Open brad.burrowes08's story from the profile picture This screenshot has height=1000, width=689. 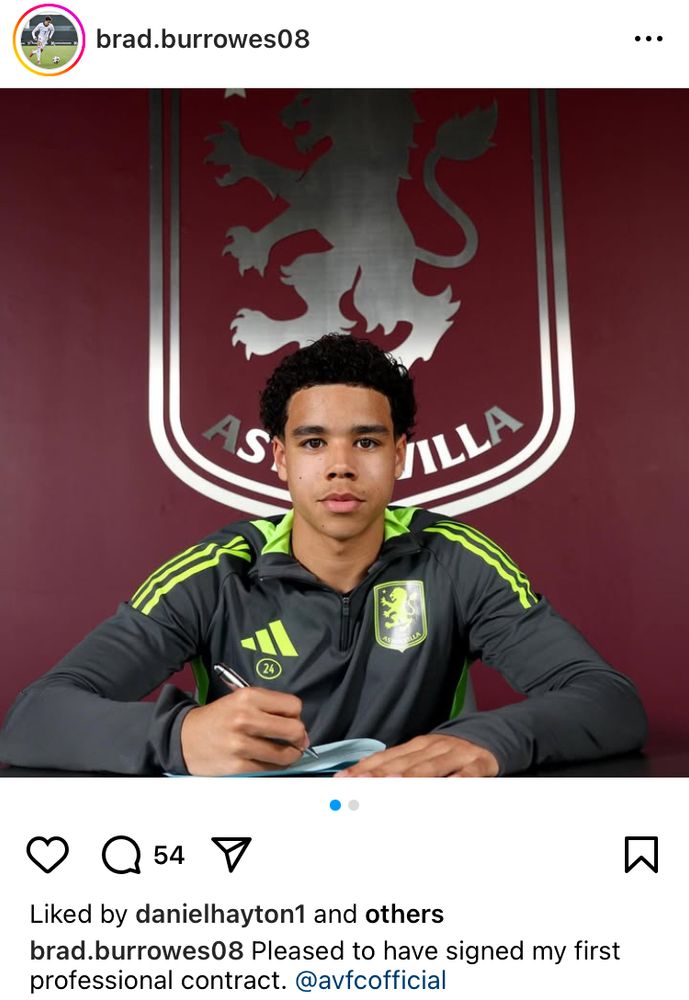[x=48, y=40]
